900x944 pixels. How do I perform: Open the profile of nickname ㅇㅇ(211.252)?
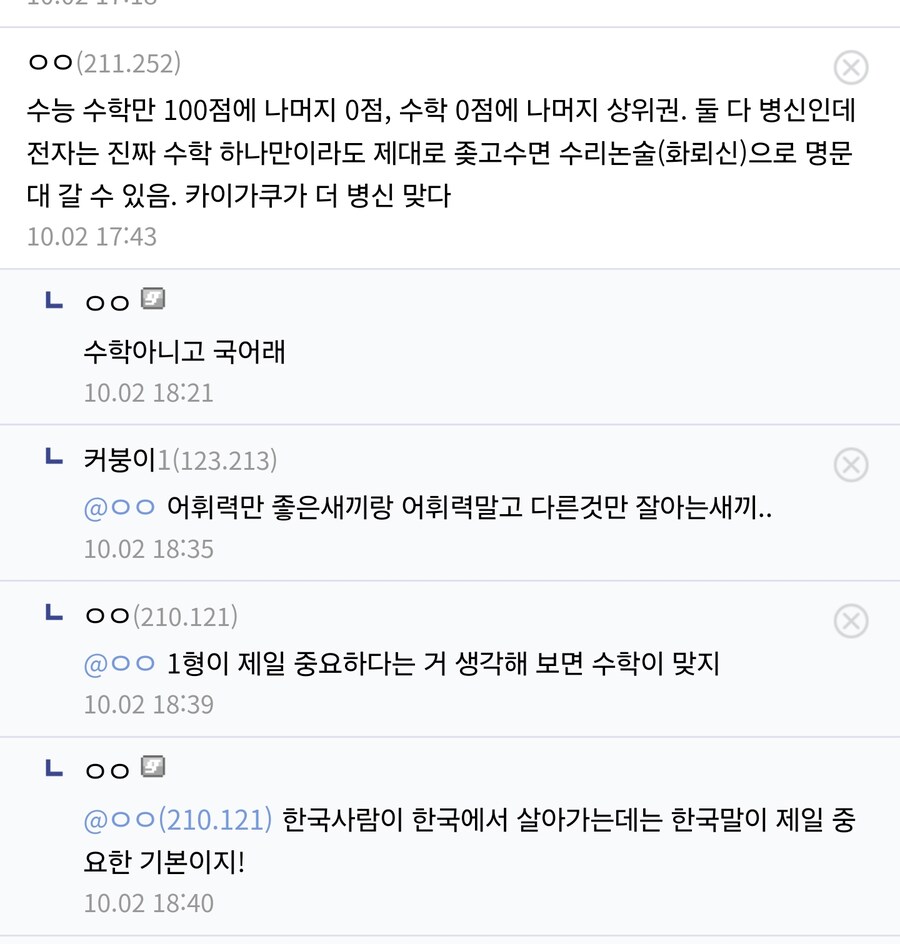(x=104, y=64)
